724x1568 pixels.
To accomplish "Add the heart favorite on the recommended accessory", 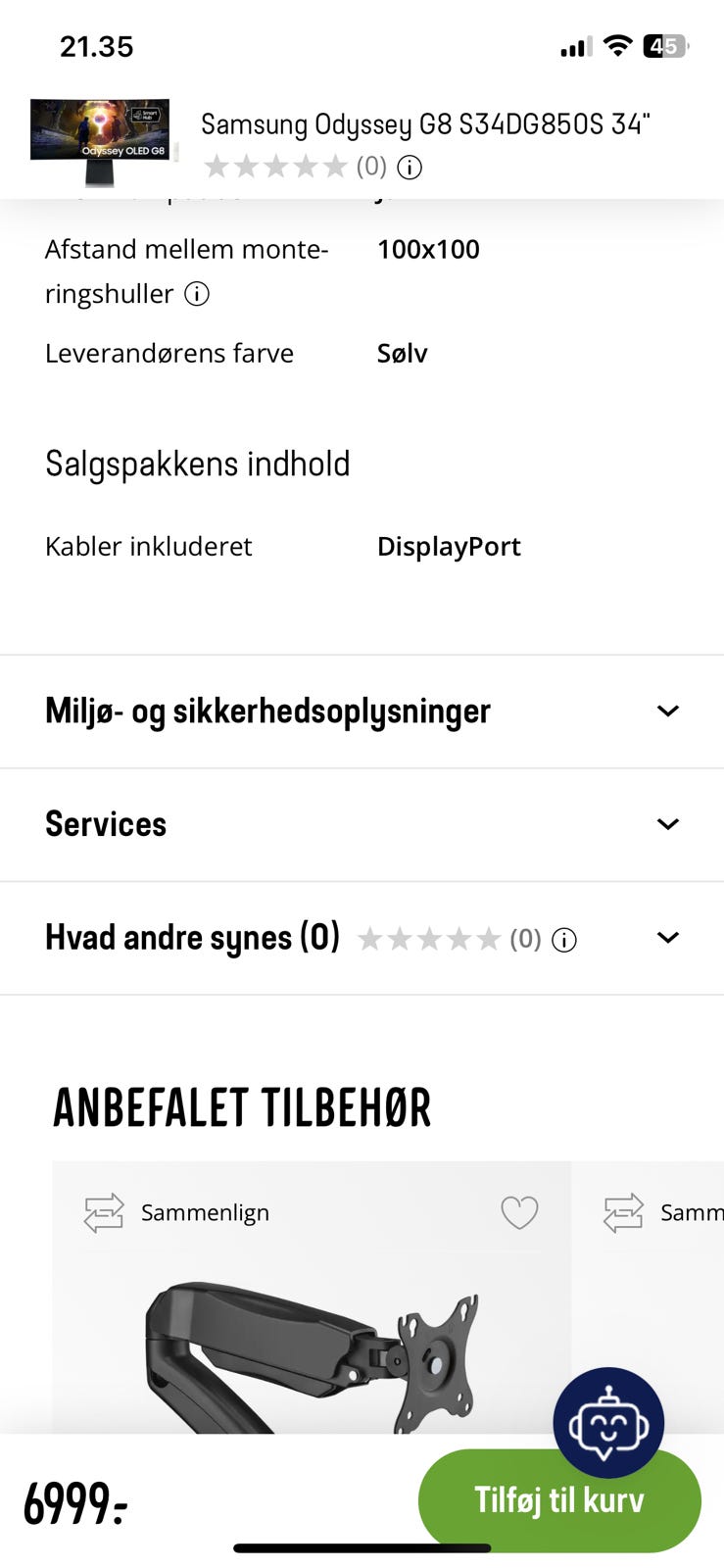I will (x=520, y=1212).
